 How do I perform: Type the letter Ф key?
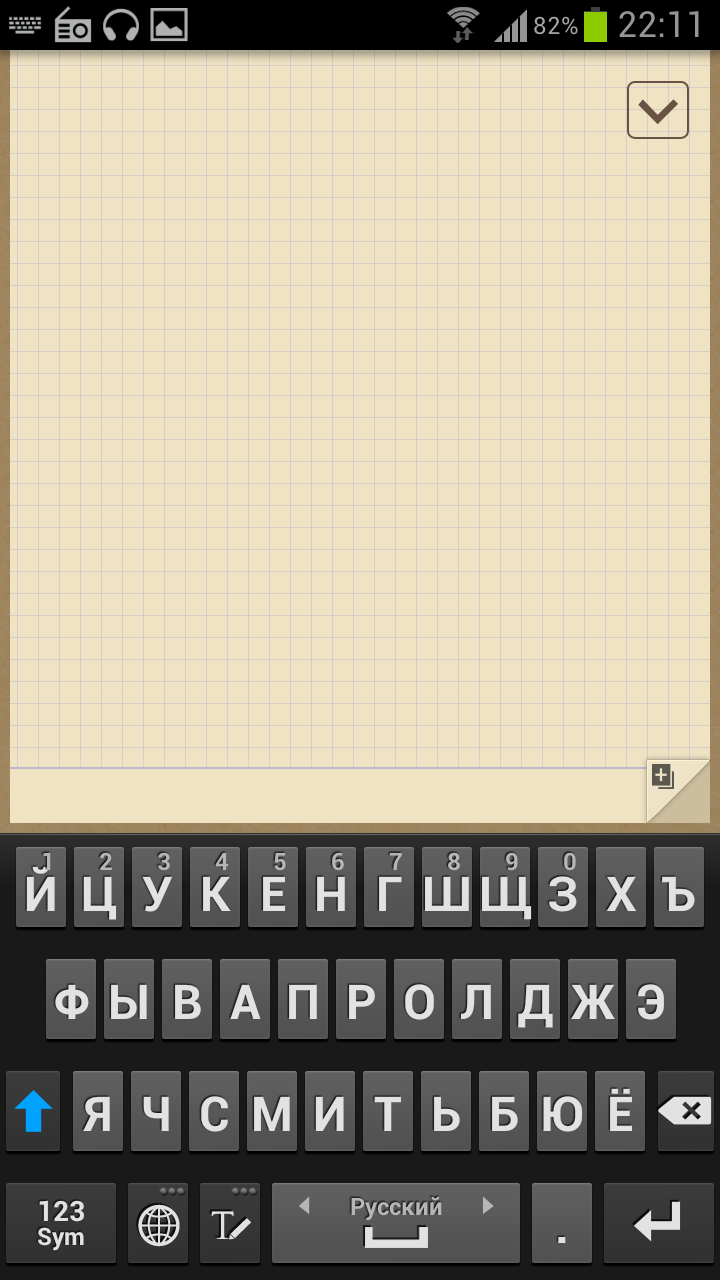point(71,1000)
